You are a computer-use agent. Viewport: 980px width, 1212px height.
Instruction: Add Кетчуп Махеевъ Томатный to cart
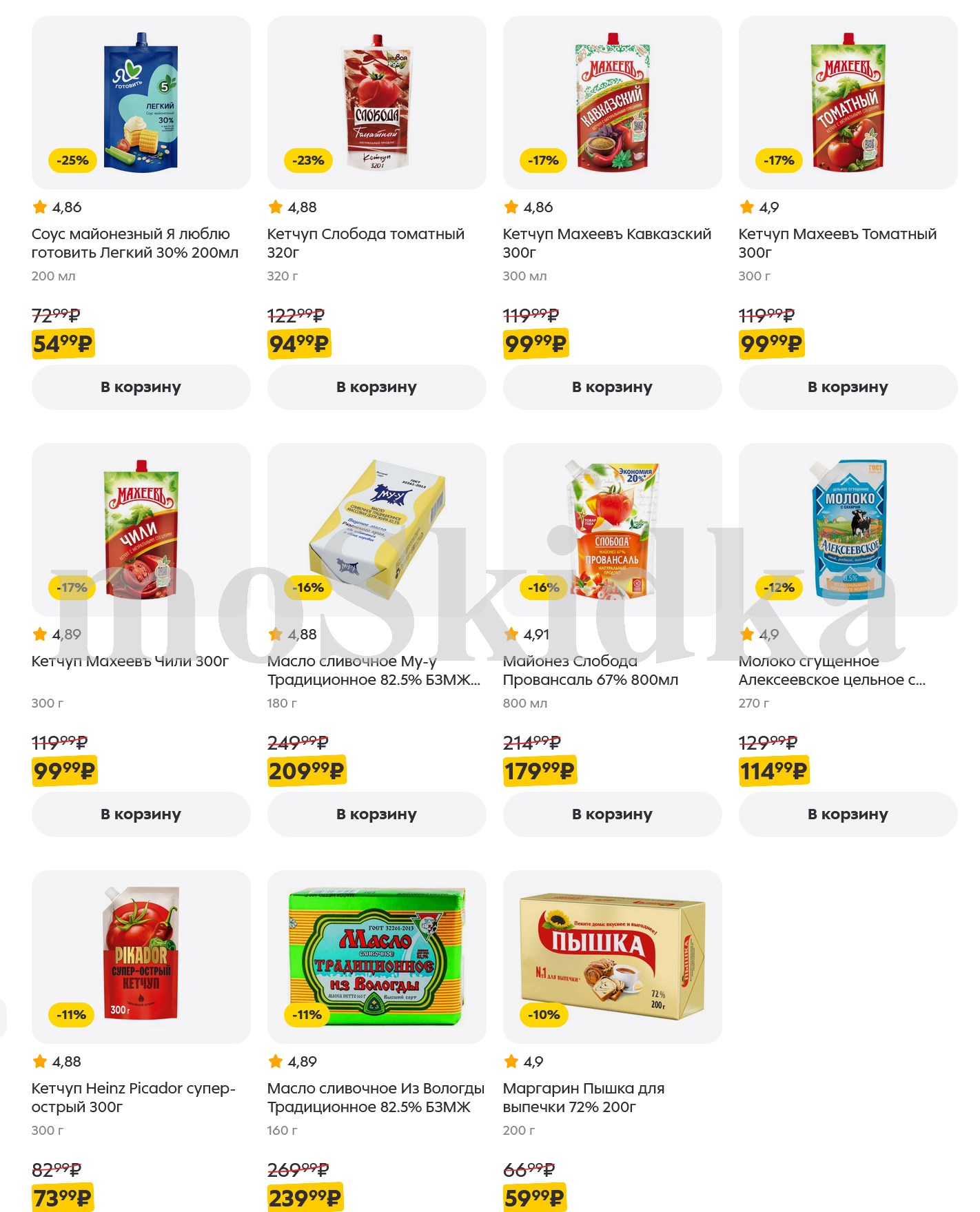848,387
